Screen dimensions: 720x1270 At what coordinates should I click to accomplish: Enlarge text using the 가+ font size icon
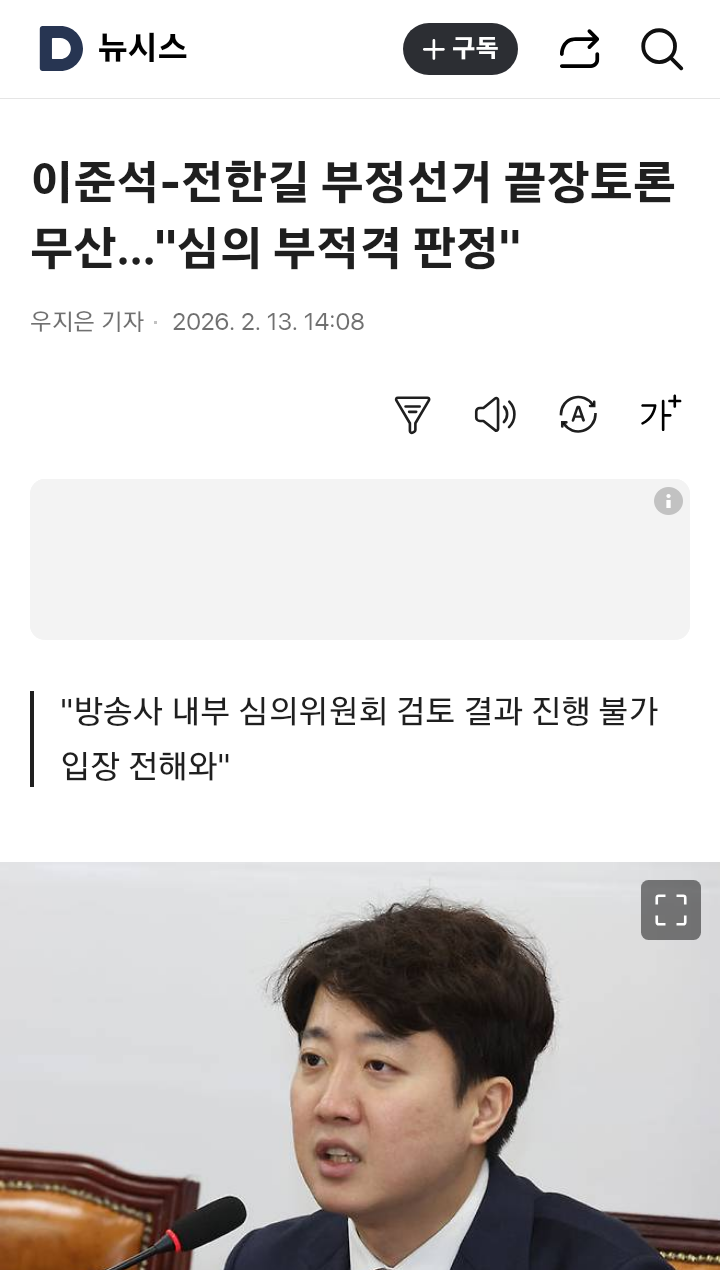tap(658, 414)
